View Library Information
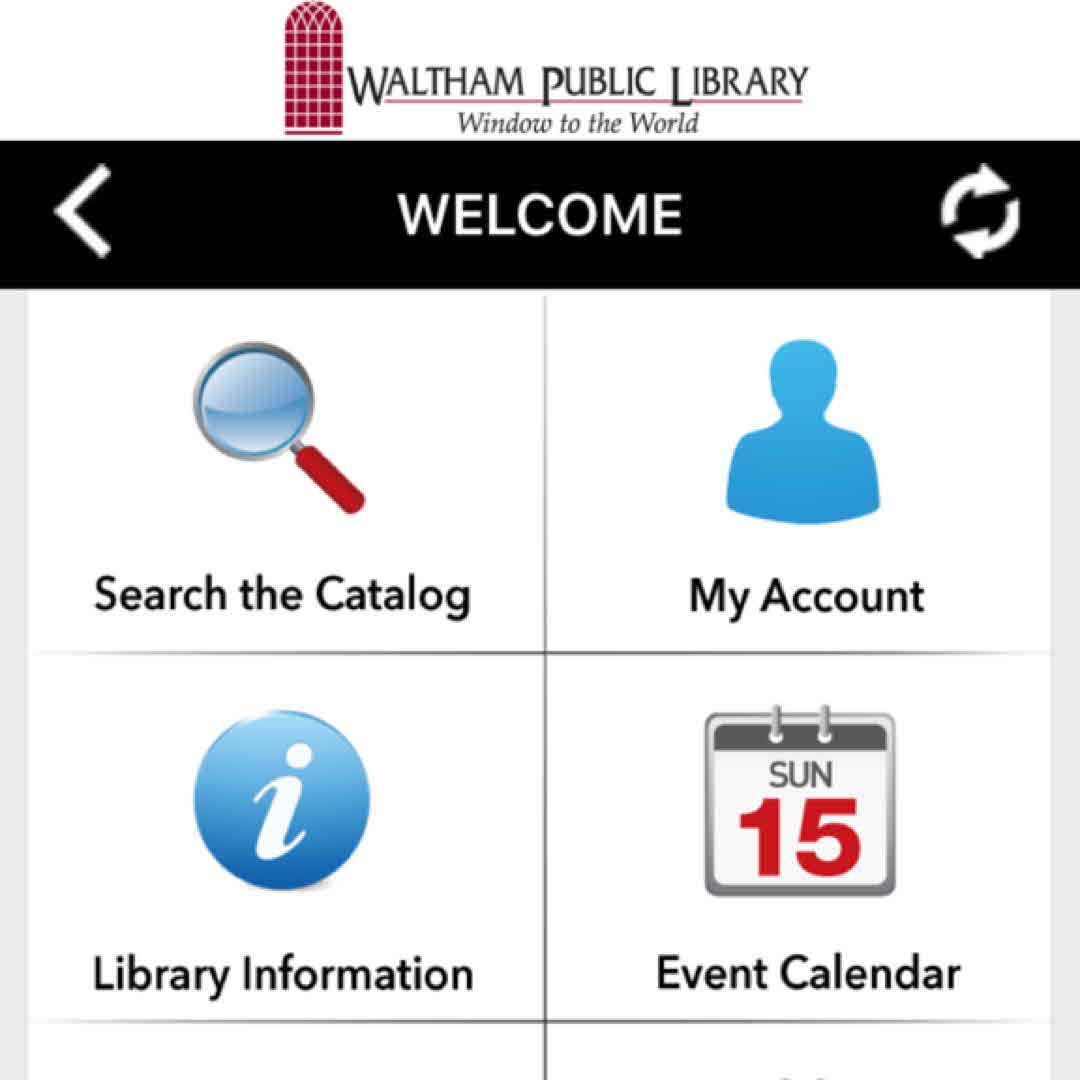 (283, 840)
